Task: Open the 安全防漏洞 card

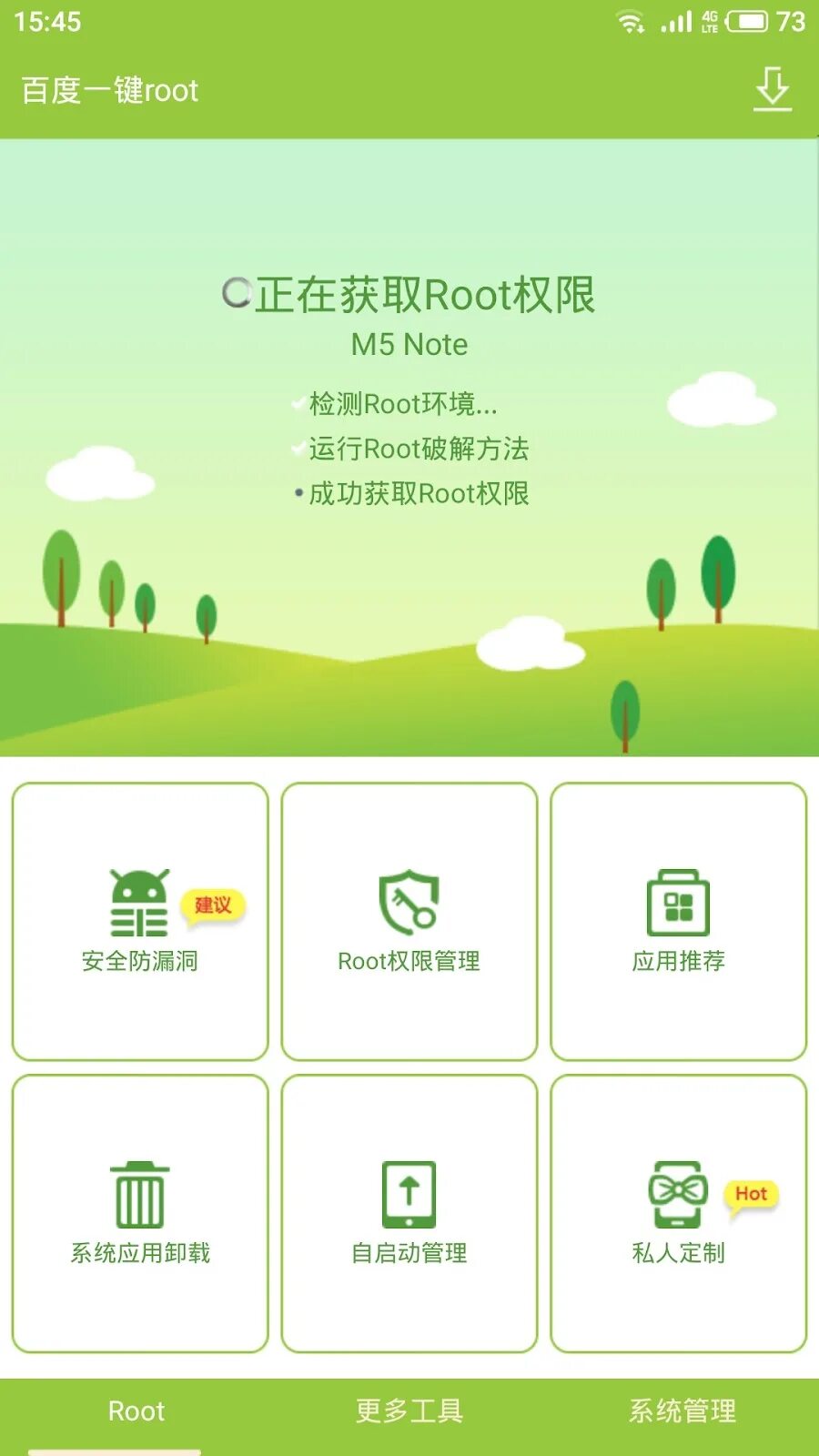Action: click(x=140, y=921)
